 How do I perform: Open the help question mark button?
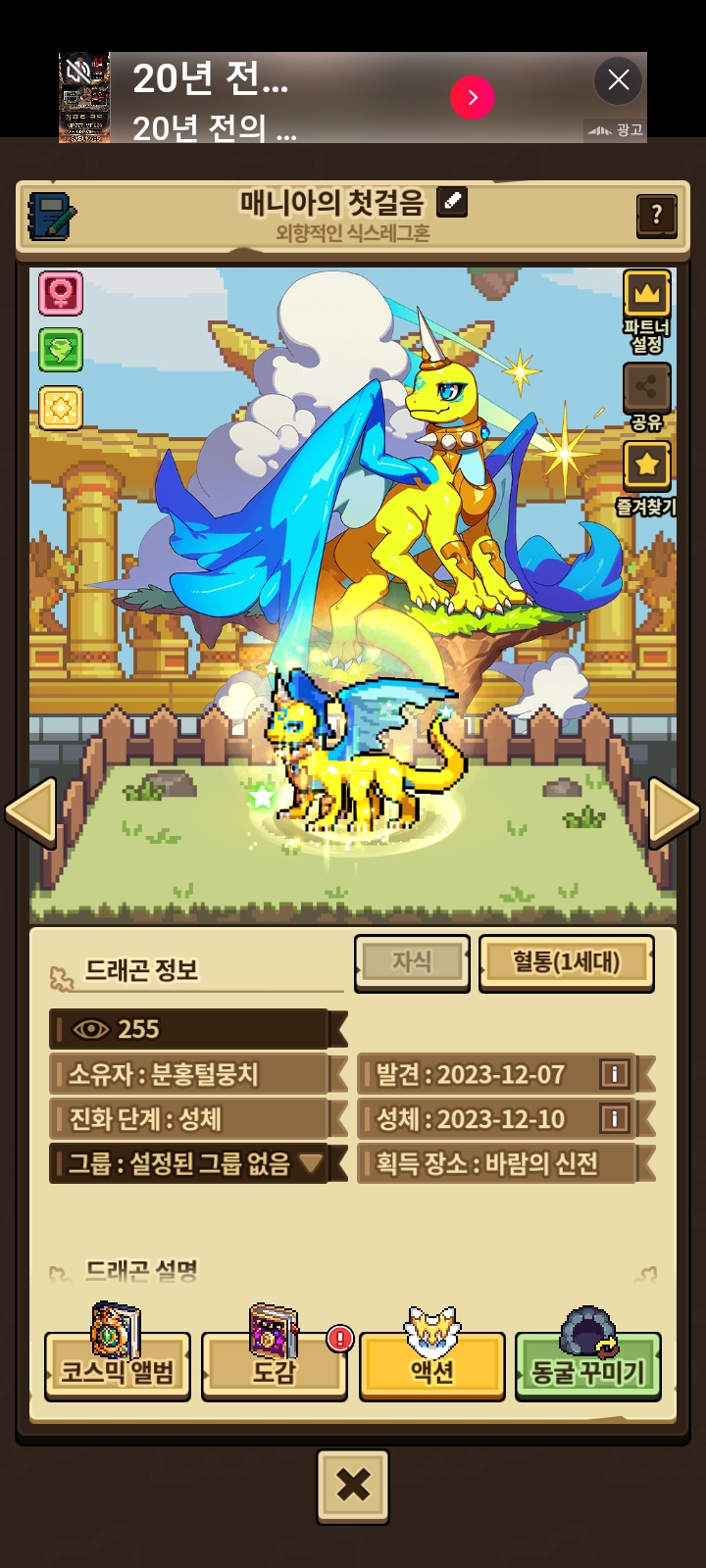click(x=656, y=214)
